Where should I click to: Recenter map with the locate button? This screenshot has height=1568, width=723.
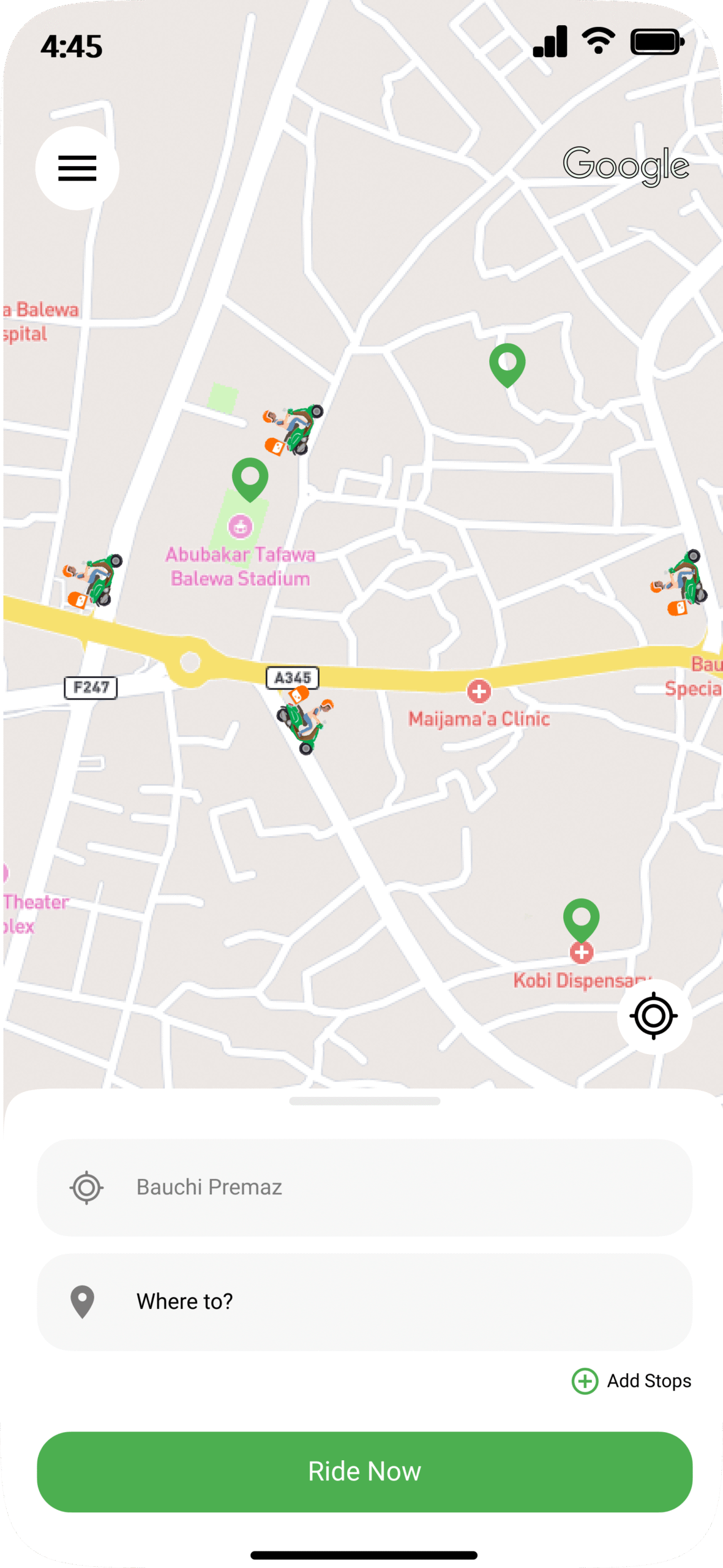click(654, 1016)
